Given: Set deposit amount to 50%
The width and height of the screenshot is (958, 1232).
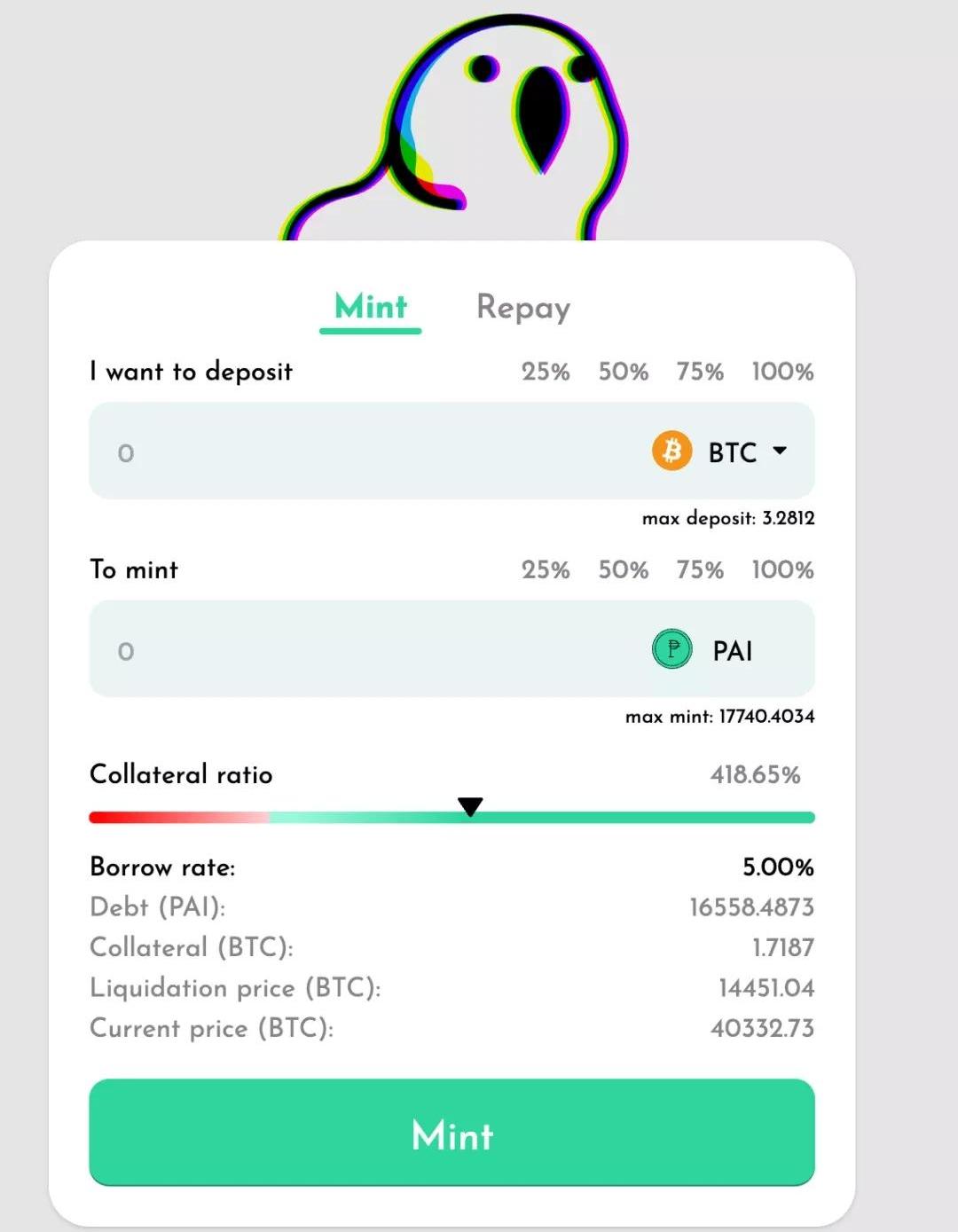Looking at the screenshot, I should pyautogui.click(x=623, y=372).
